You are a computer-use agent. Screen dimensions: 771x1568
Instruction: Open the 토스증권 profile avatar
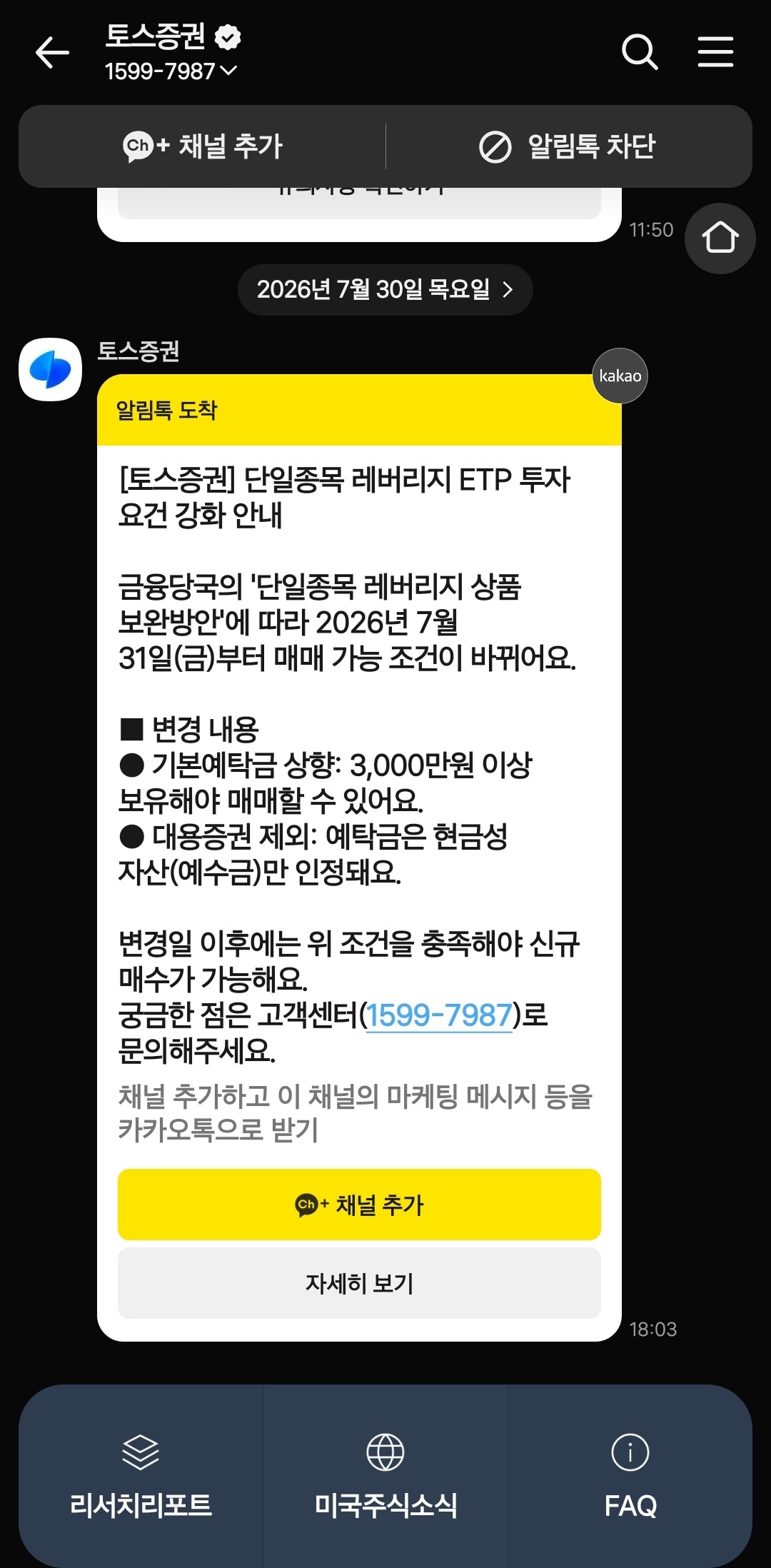tap(50, 369)
